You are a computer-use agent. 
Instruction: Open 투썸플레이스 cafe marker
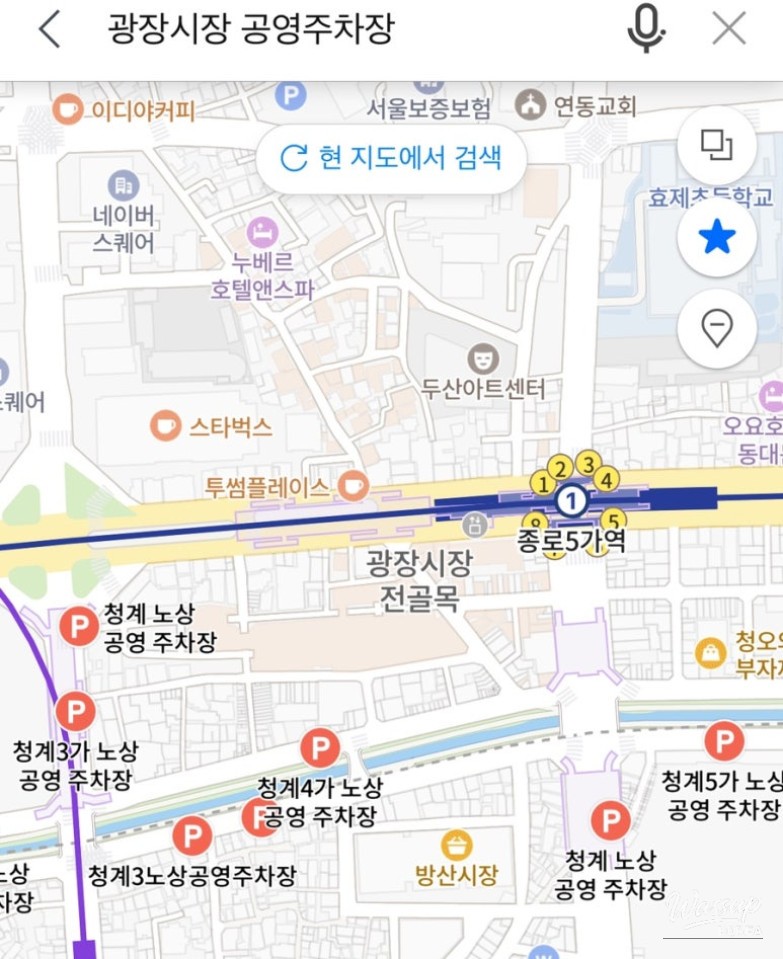click(x=351, y=487)
